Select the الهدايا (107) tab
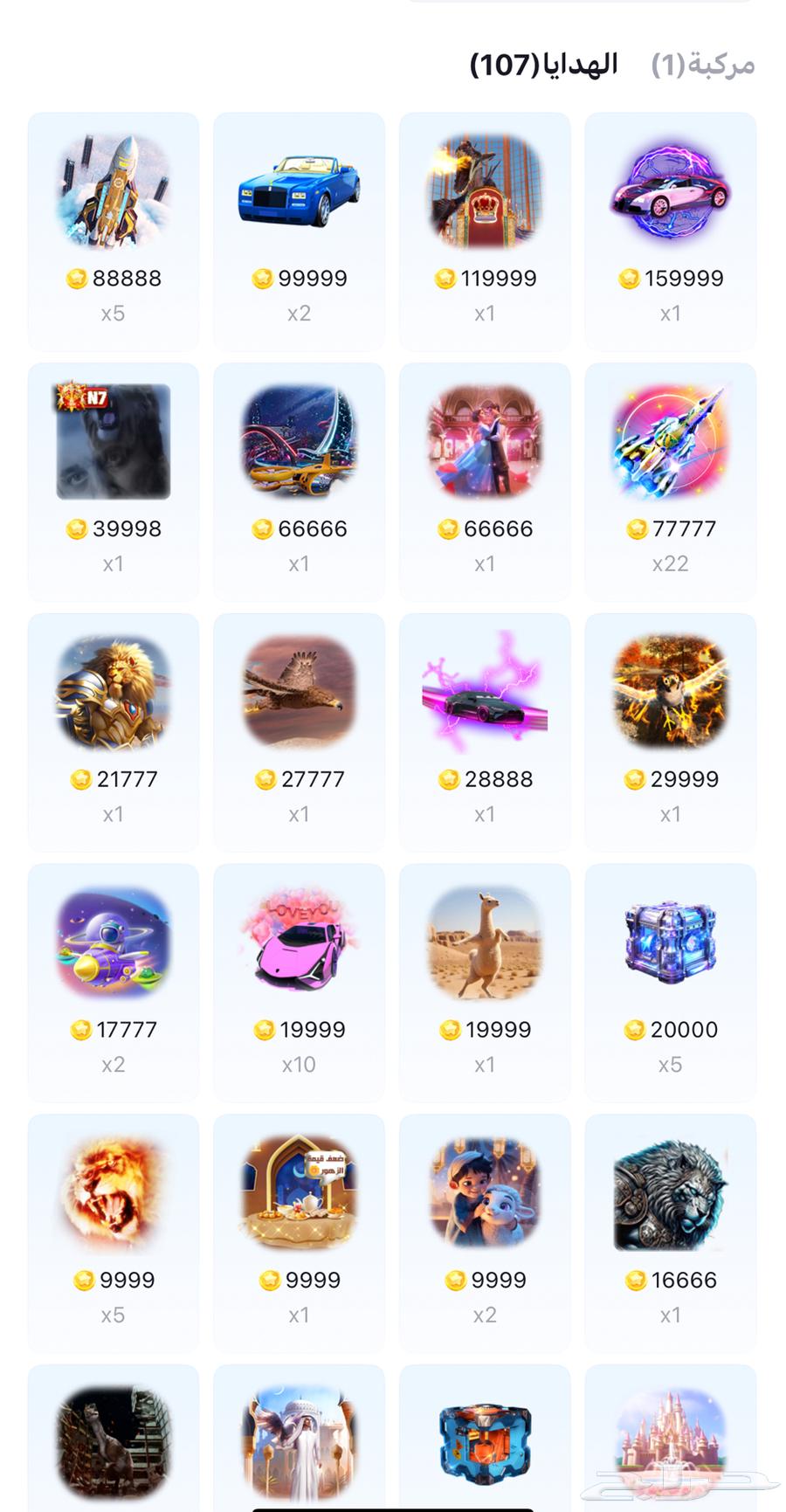The image size is (786, 1512). point(543,65)
